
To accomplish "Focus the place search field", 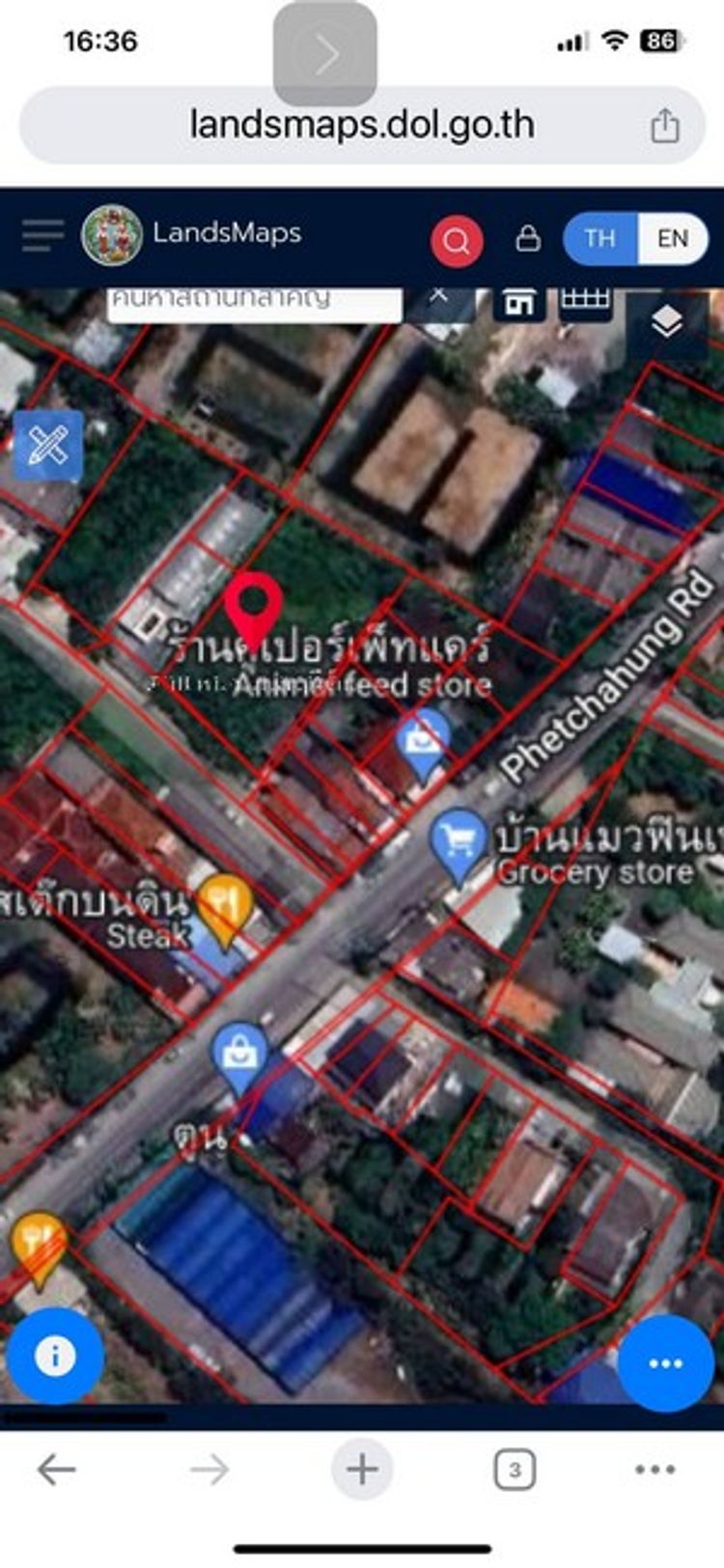I will pos(253,301).
